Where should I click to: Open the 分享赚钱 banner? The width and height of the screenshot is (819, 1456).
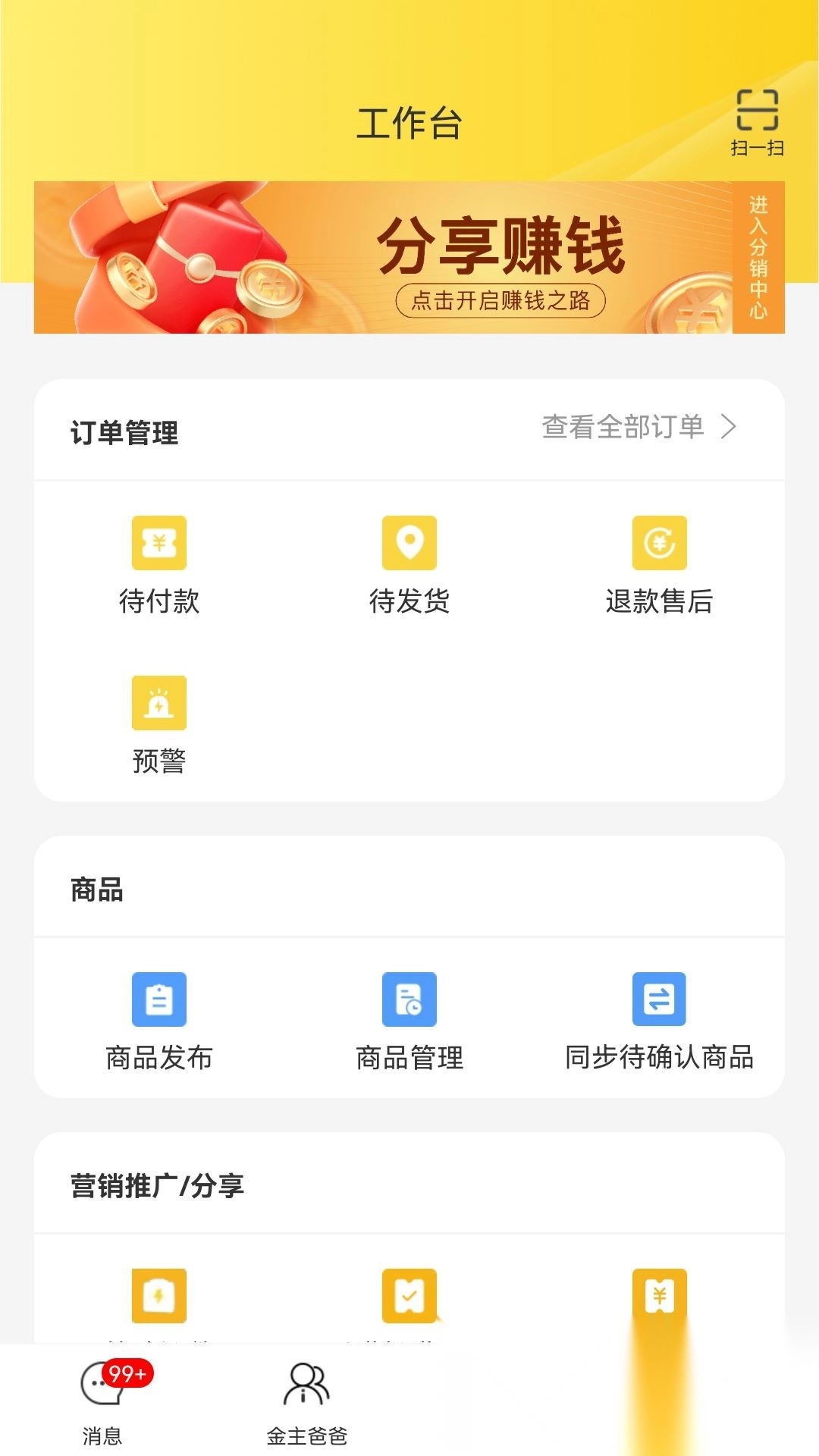point(409,258)
